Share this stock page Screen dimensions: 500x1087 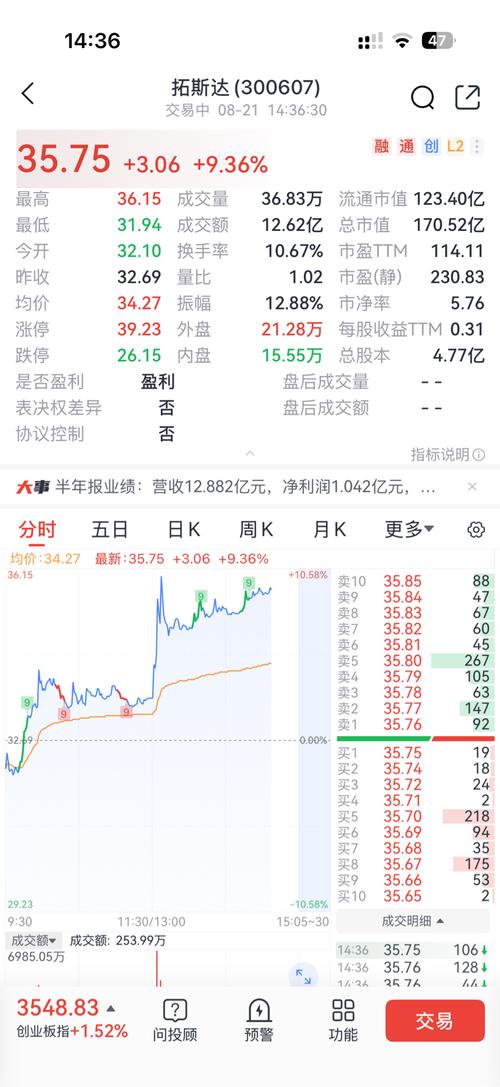pyautogui.click(x=467, y=97)
